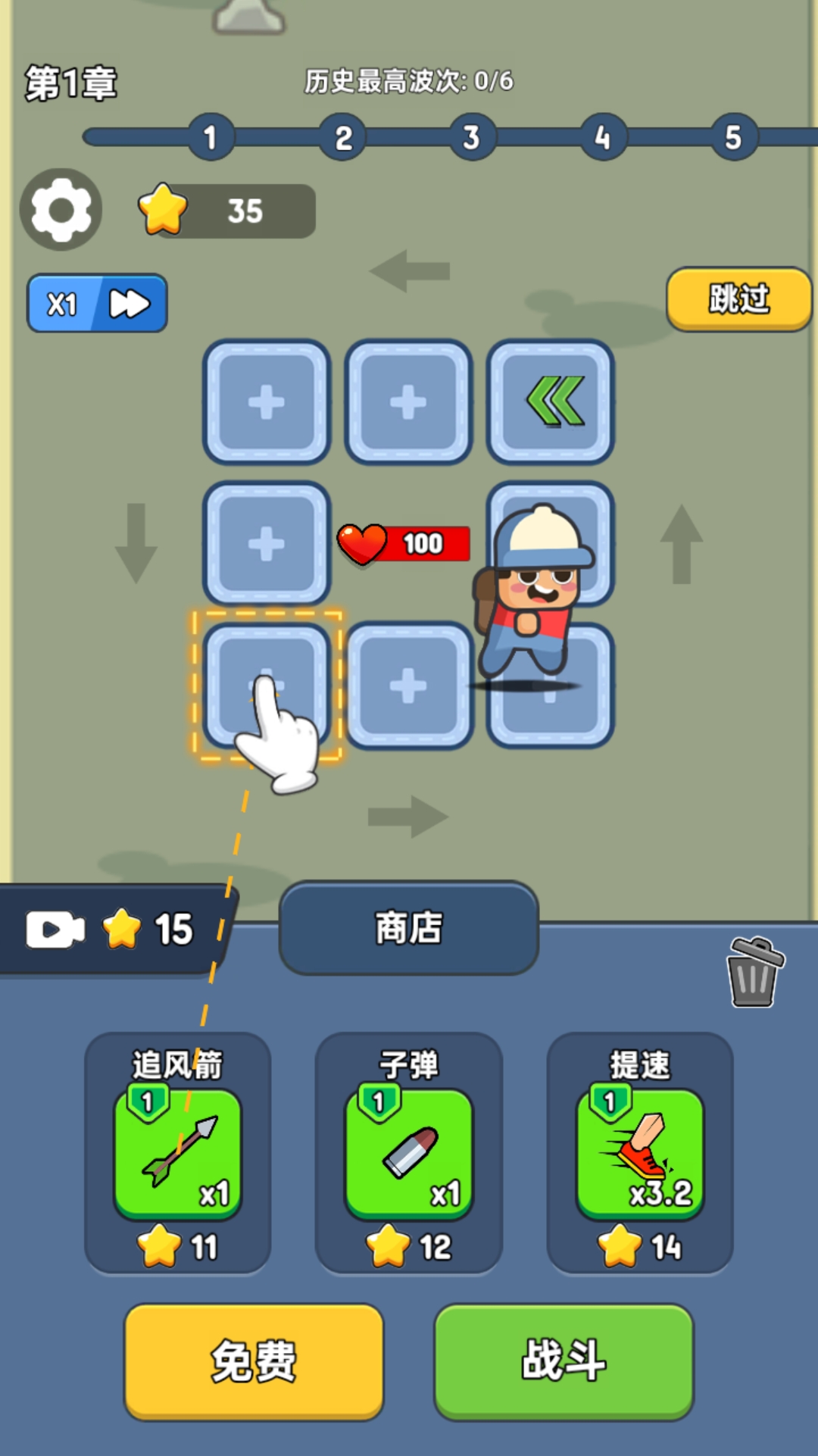Tap wave marker 3 on the progress track
Image resolution: width=818 pixels, height=1456 pixels.
coord(471,137)
